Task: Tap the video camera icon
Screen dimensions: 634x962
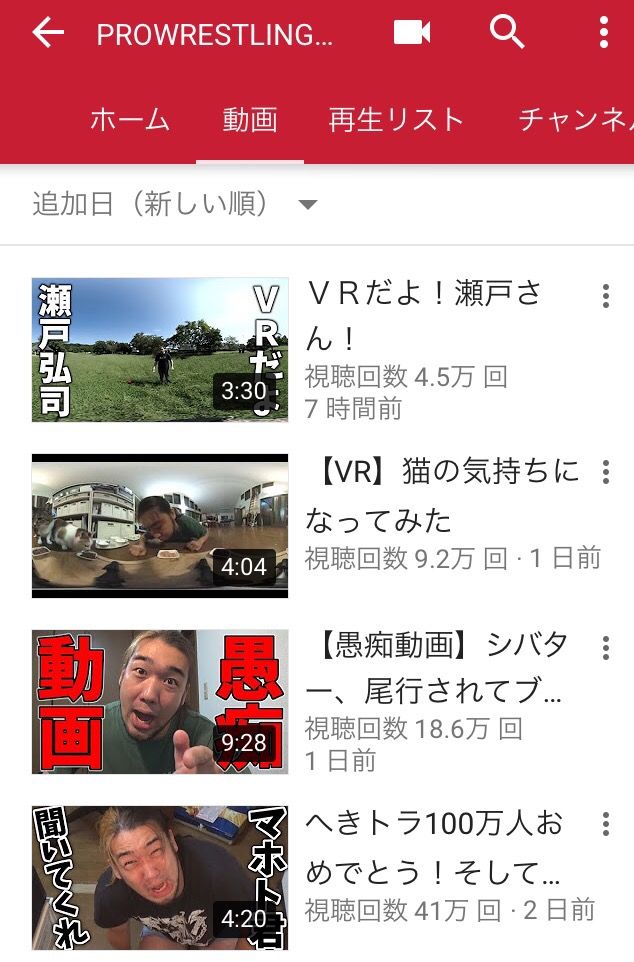Action: click(x=411, y=33)
